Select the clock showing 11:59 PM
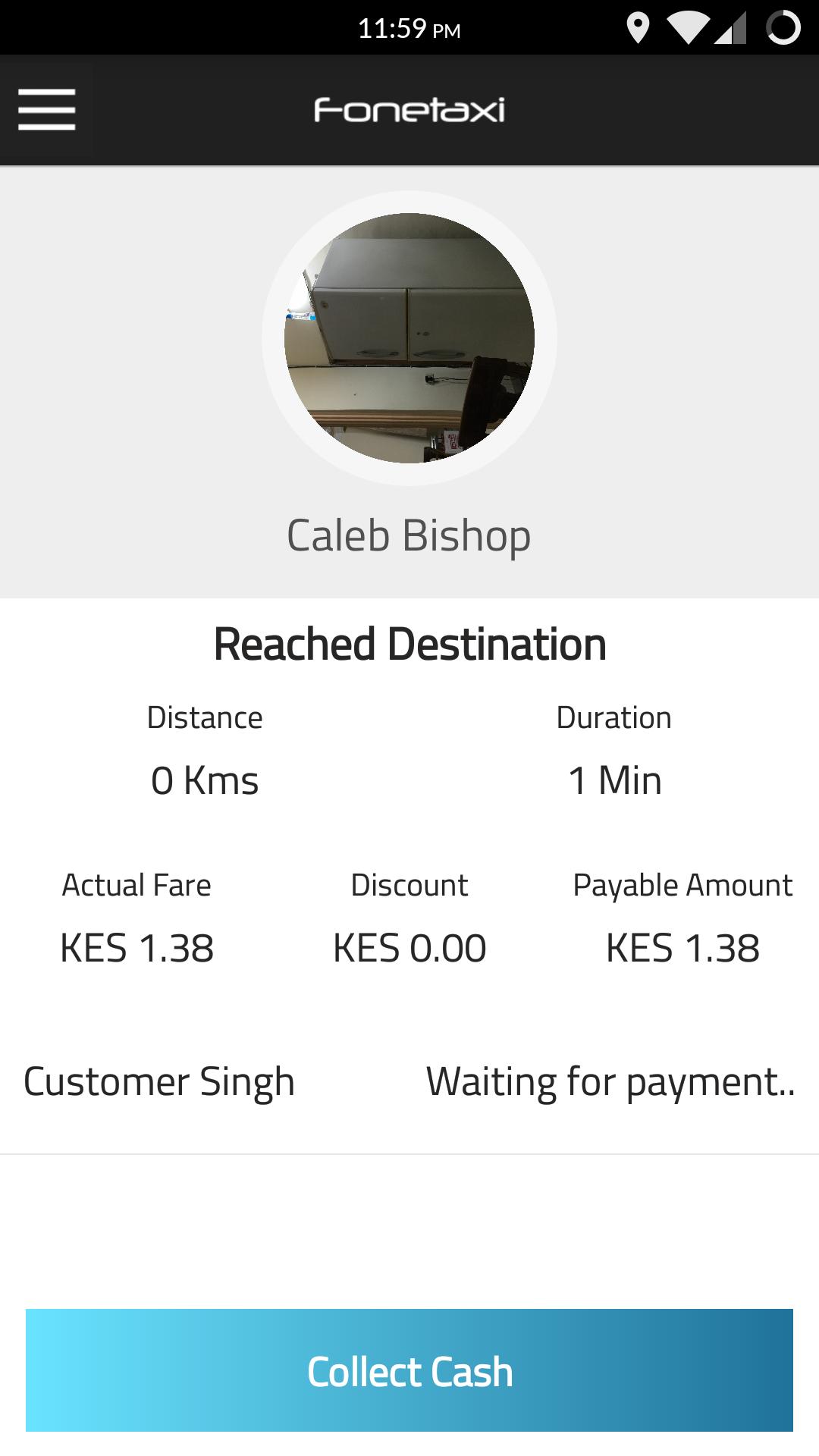 pyautogui.click(x=409, y=29)
